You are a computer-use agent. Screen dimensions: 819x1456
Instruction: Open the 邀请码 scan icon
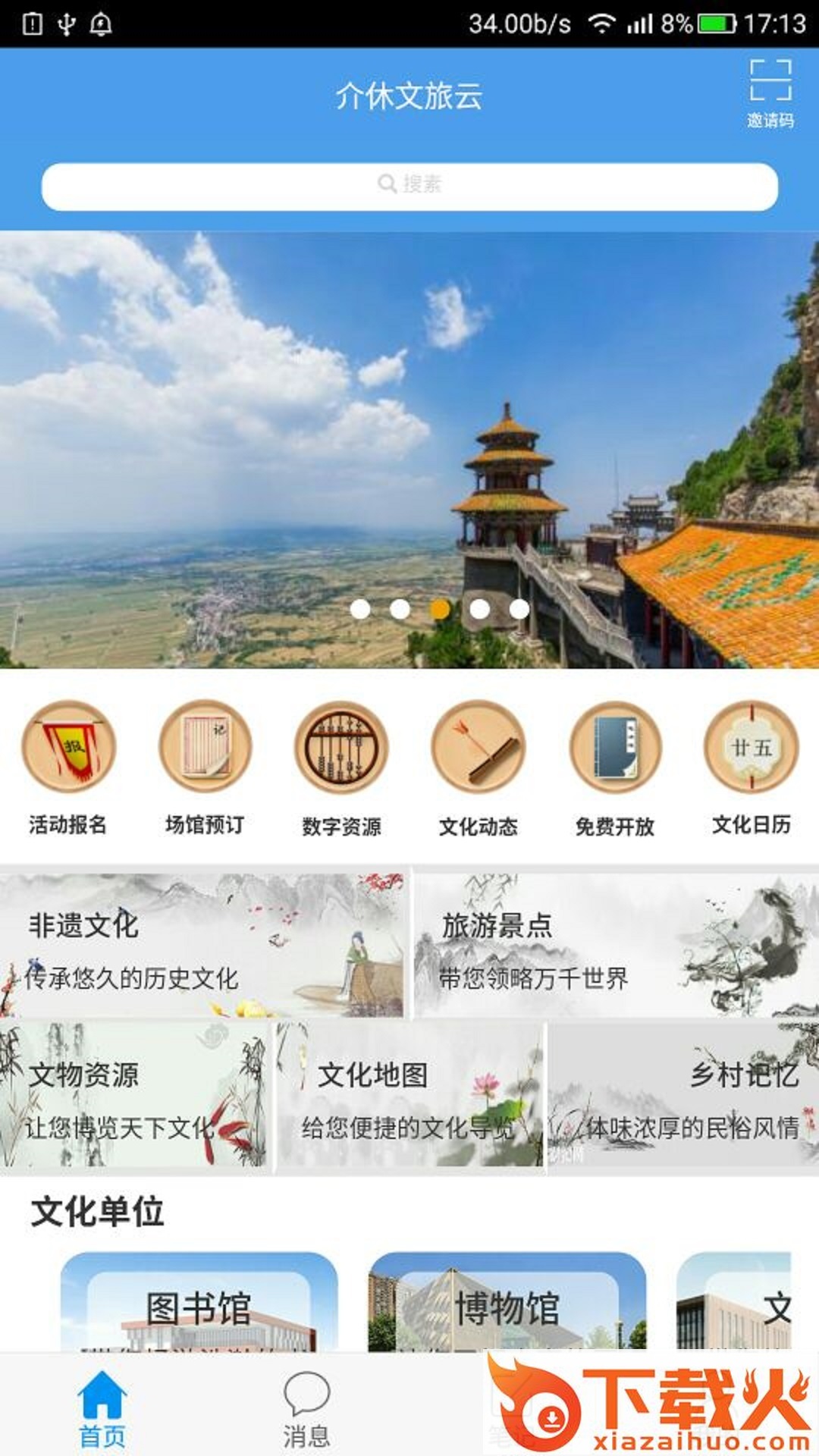coord(770,93)
